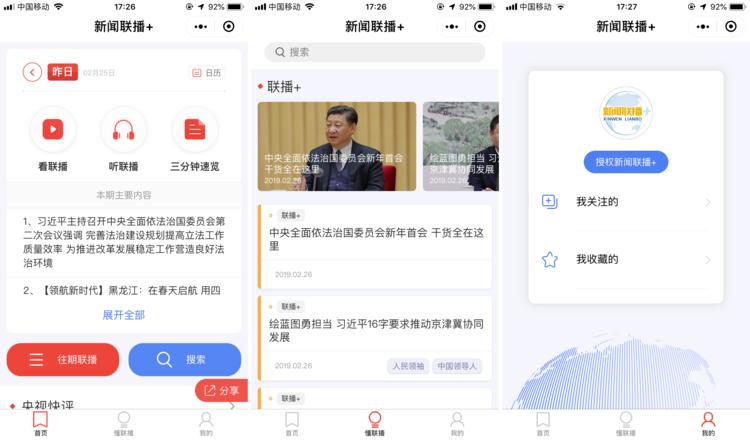750x441 pixels.
Task: Open the 日历 calendar picker
Action: 206,72
